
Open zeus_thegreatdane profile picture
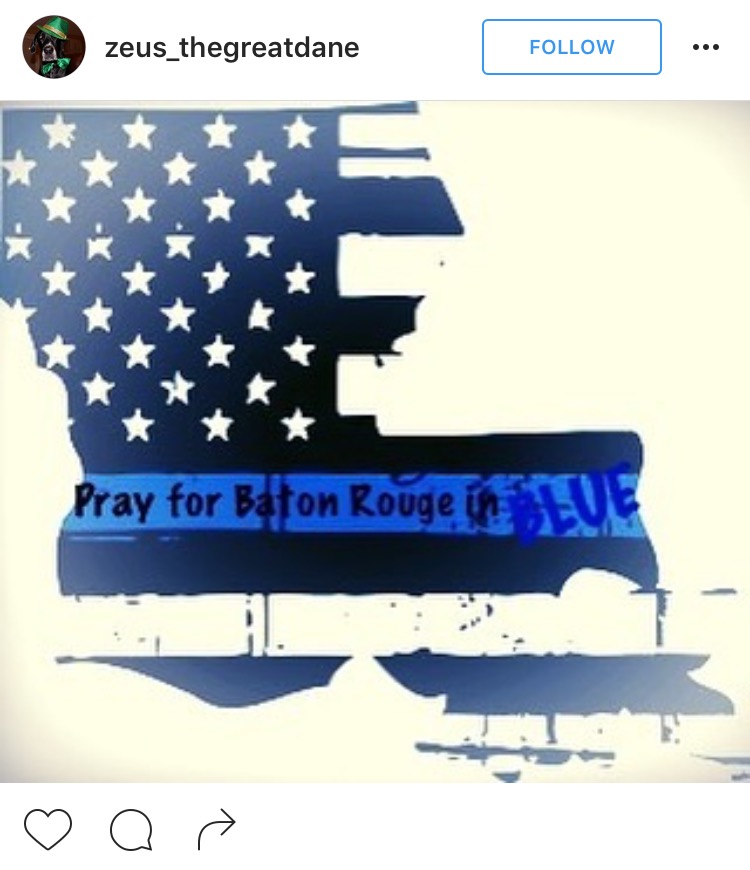(x=54, y=47)
